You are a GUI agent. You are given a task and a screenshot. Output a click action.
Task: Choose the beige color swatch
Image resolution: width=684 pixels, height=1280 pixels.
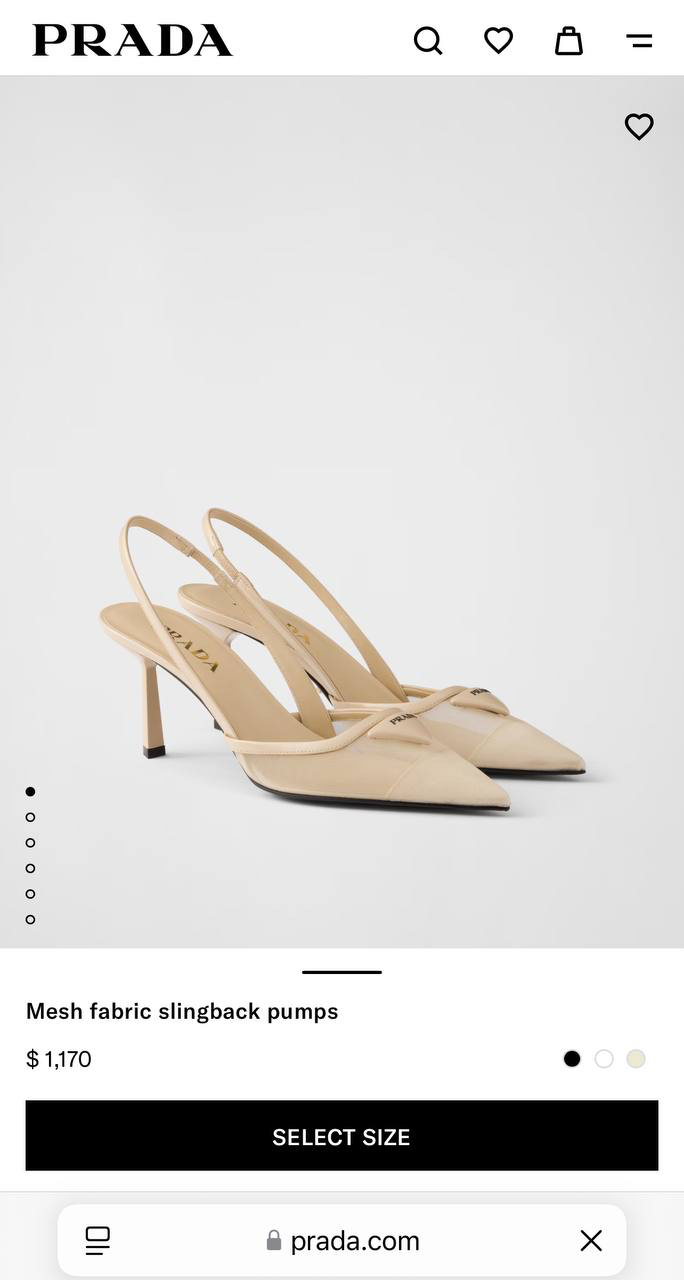tap(636, 1059)
